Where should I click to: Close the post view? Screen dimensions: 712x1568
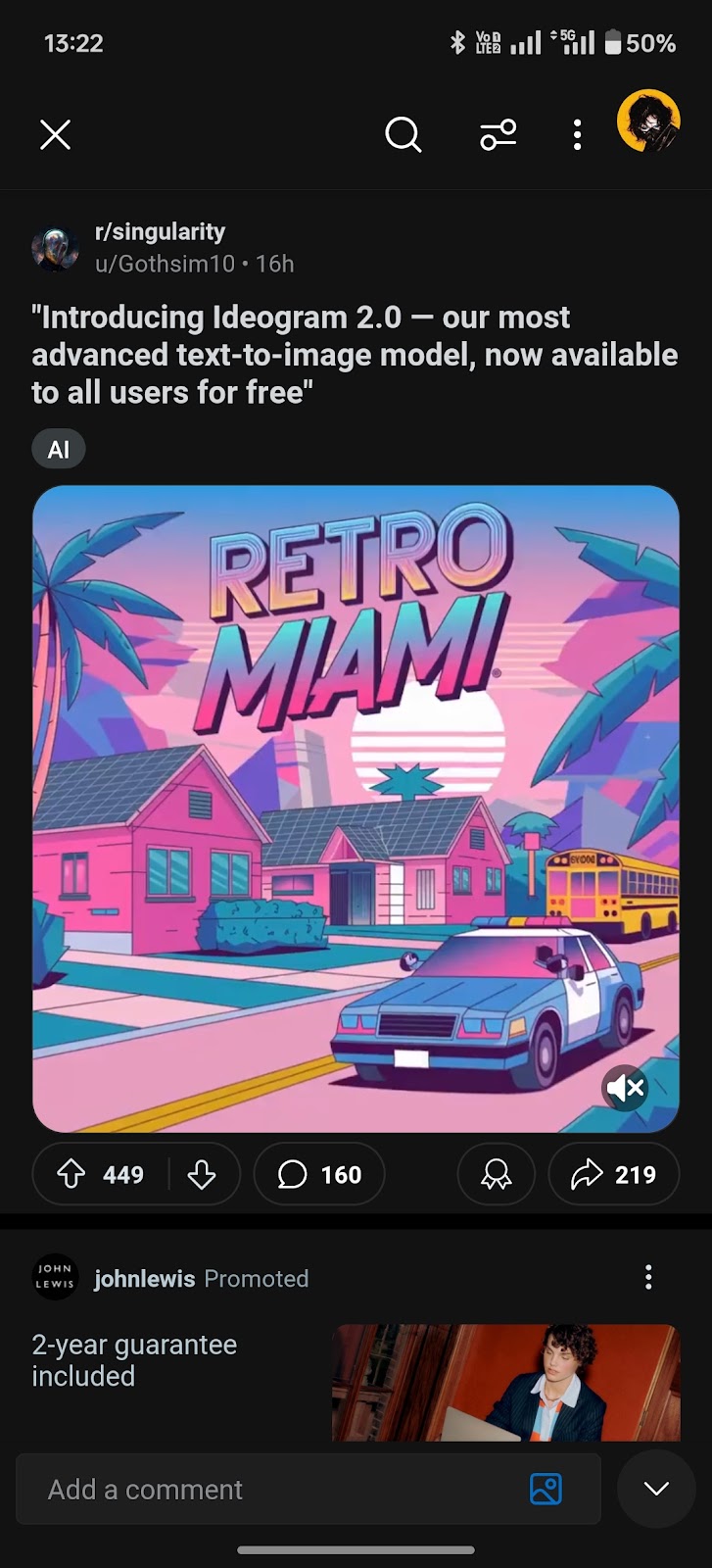[x=56, y=135]
